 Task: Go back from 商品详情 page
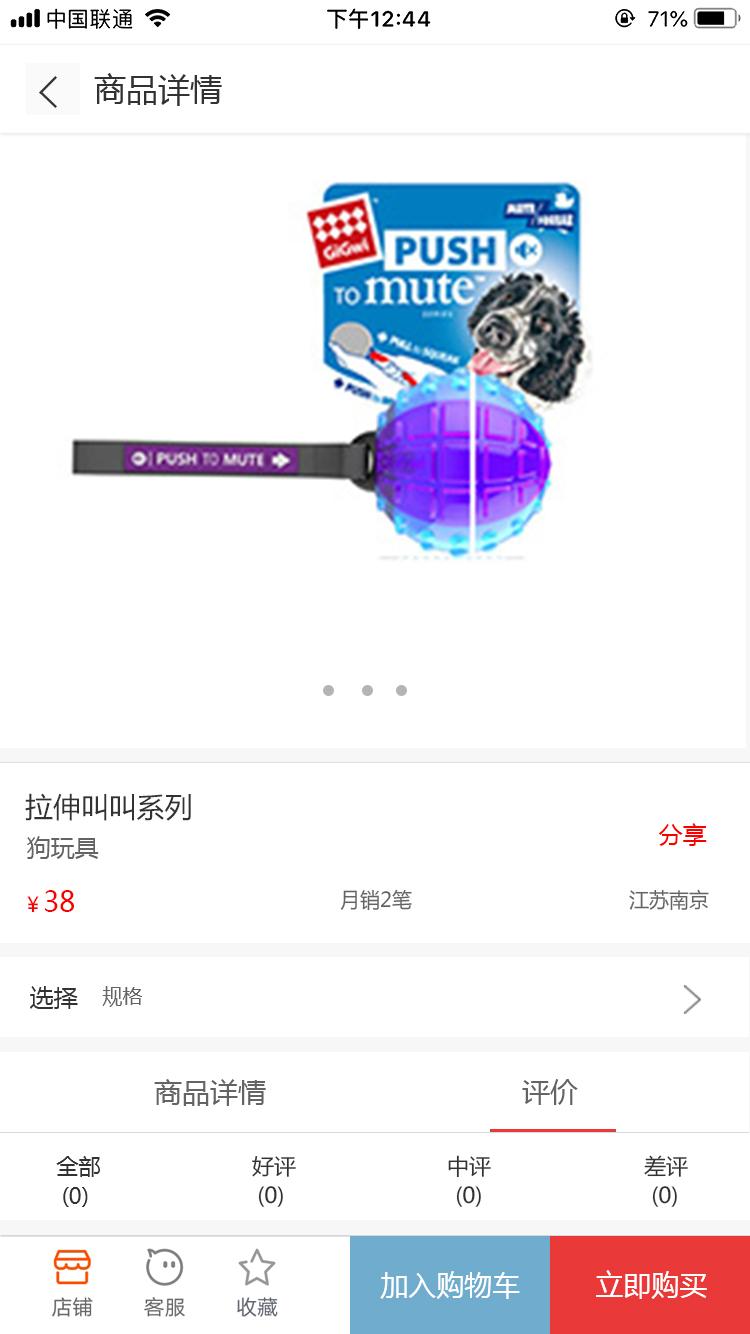(x=50, y=91)
